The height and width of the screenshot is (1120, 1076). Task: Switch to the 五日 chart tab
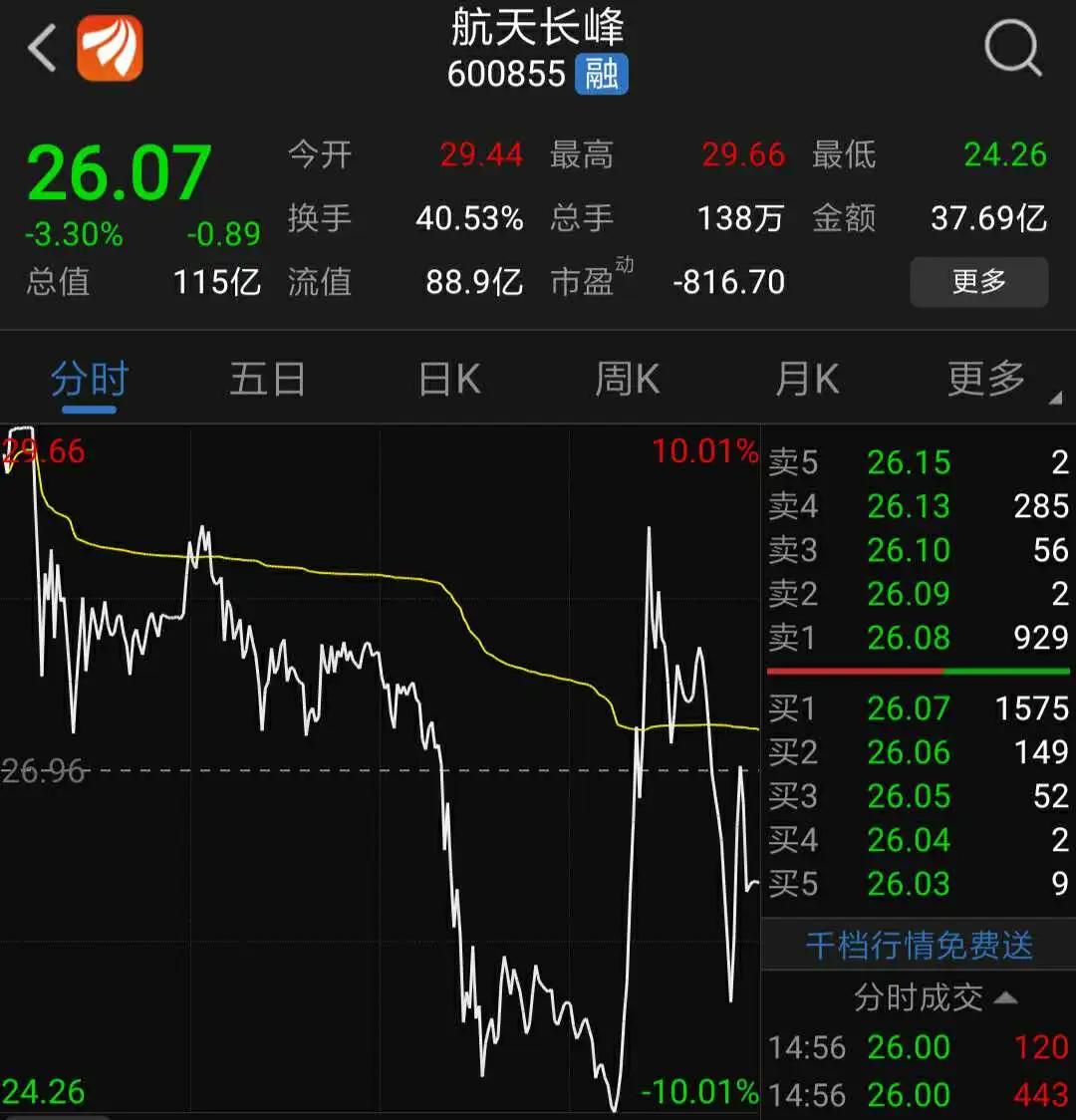click(x=267, y=380)
